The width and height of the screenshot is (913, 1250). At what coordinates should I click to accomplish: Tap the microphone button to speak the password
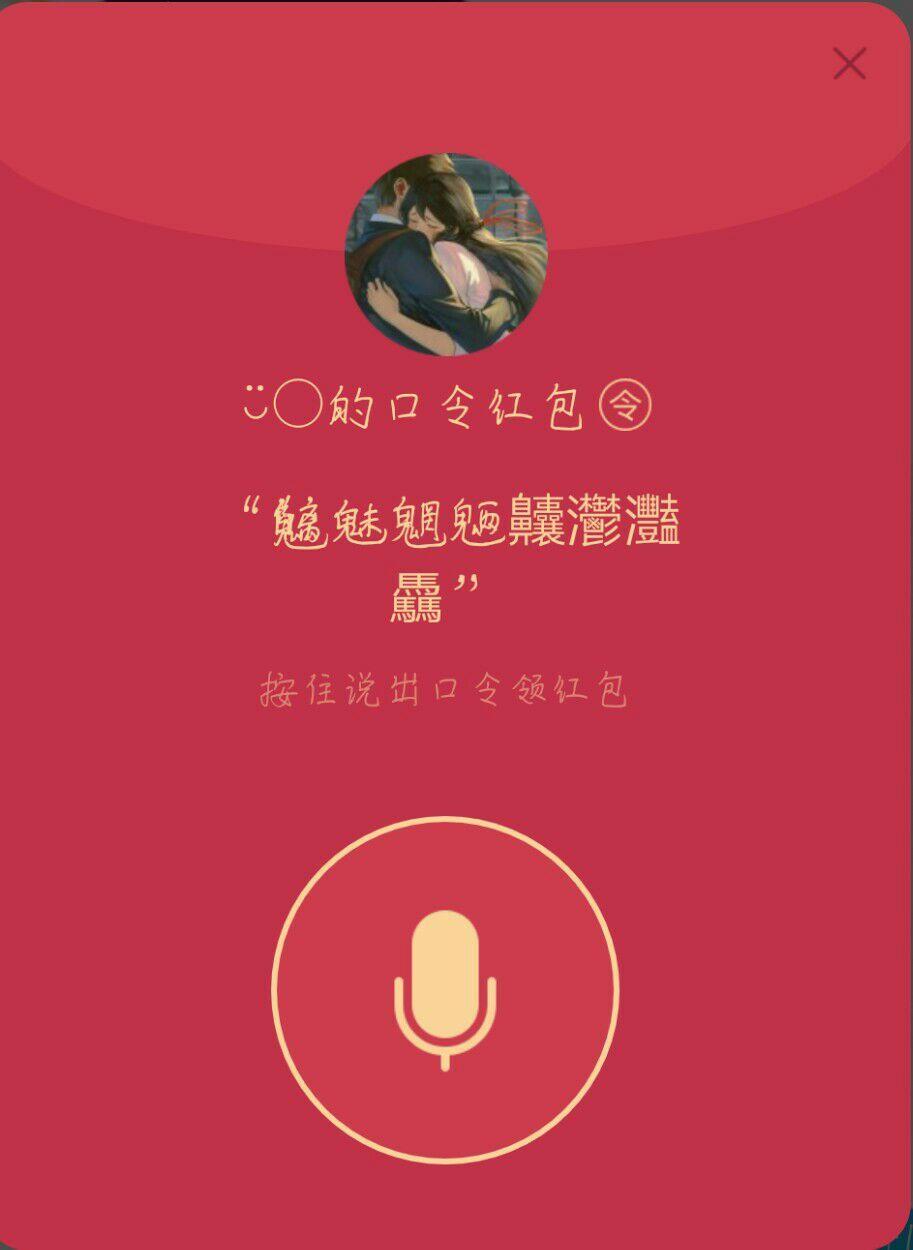pos(445,989)
